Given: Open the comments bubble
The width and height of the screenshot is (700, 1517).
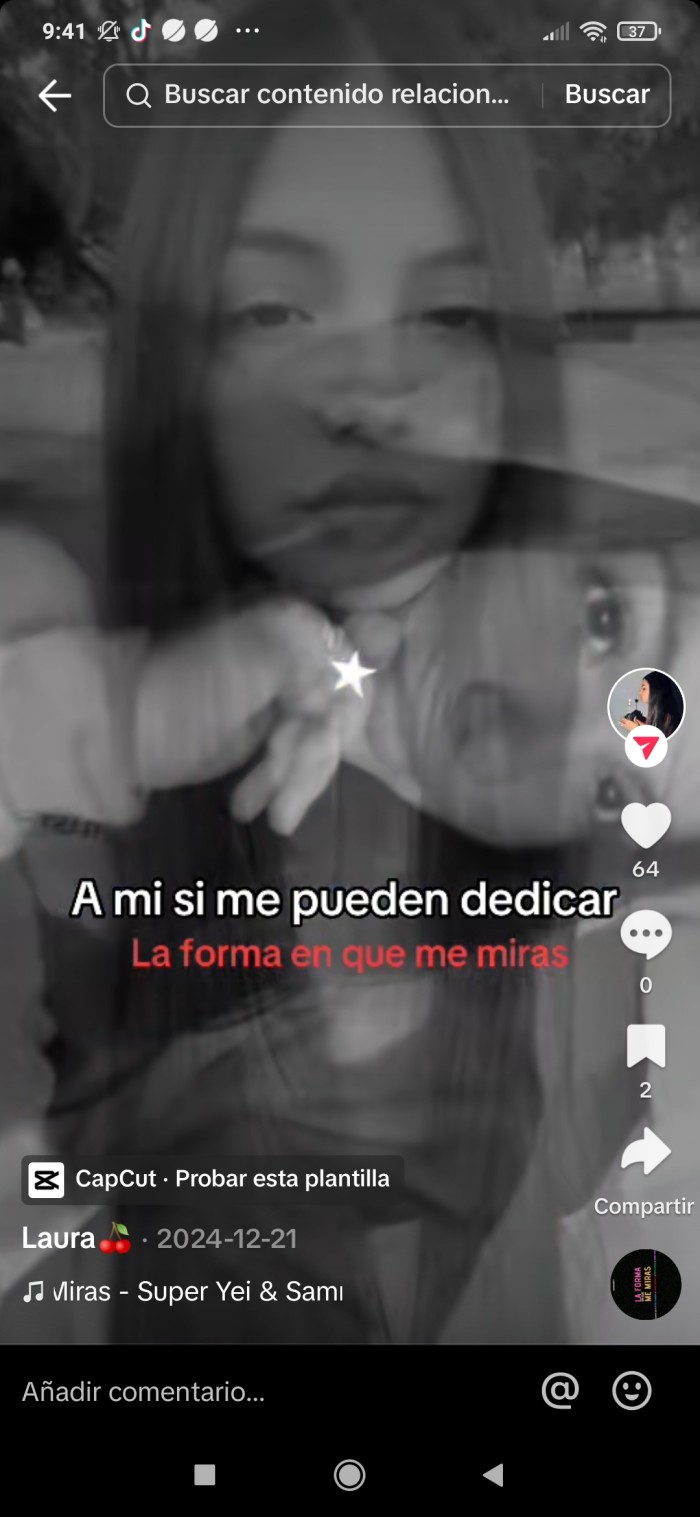Looking at the screenshot, I should [x=646, y=937].
